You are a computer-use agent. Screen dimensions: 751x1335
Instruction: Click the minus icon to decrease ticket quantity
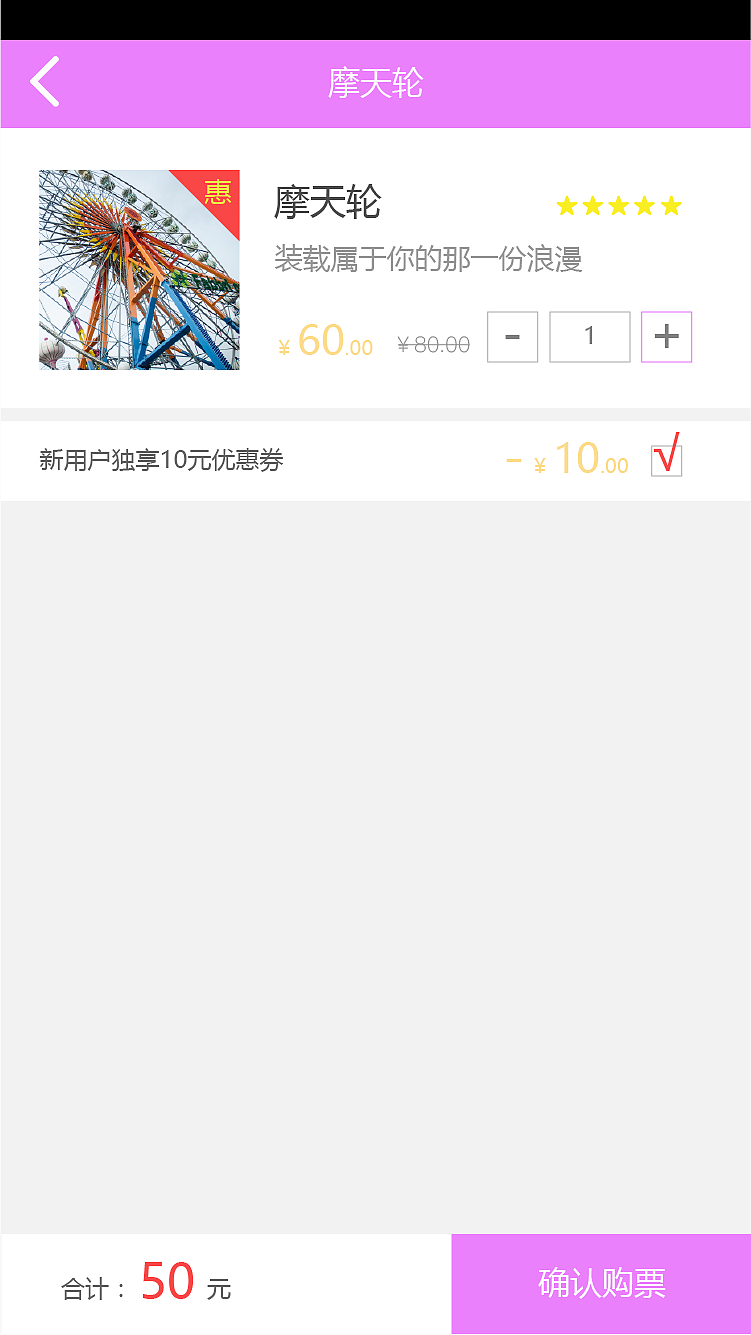pyautogui.click(x=512, y=337)
